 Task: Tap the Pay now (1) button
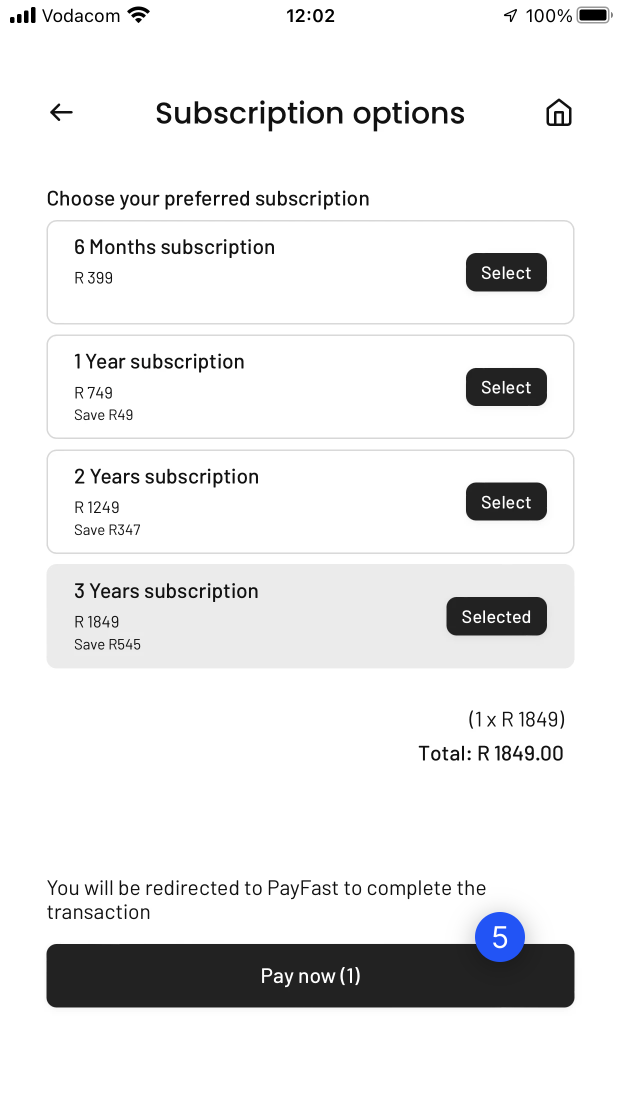(x=310, y=976)
